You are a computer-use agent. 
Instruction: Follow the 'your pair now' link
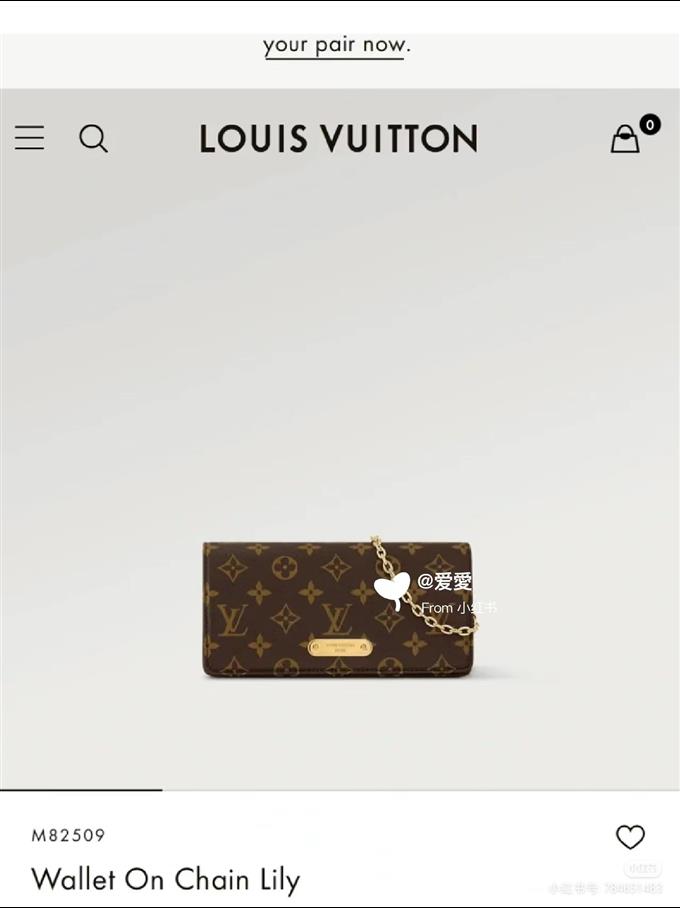pyautogui.click(x=335, y=46)
